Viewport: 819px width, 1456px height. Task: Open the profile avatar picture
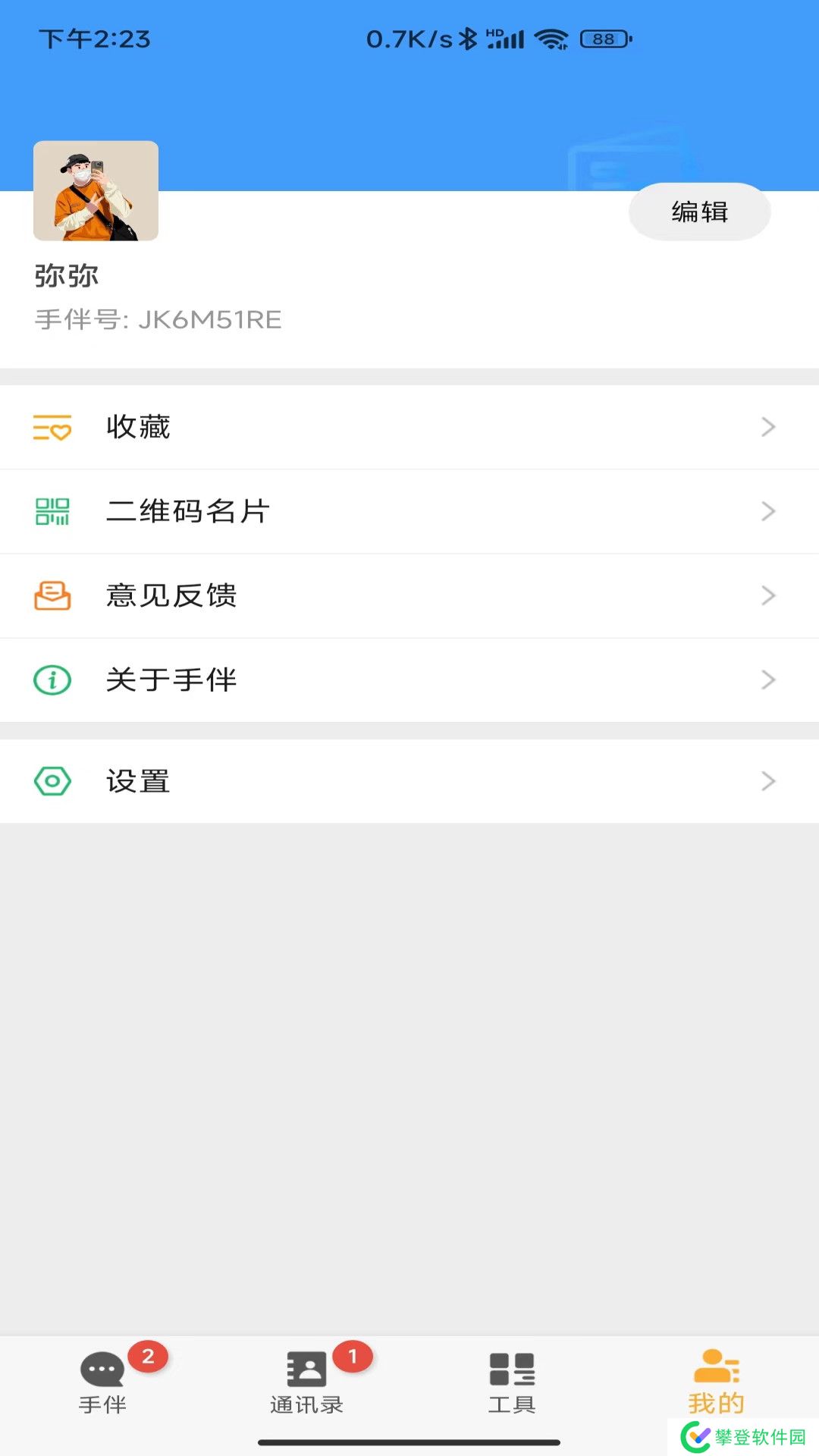[x=96, y=191]
